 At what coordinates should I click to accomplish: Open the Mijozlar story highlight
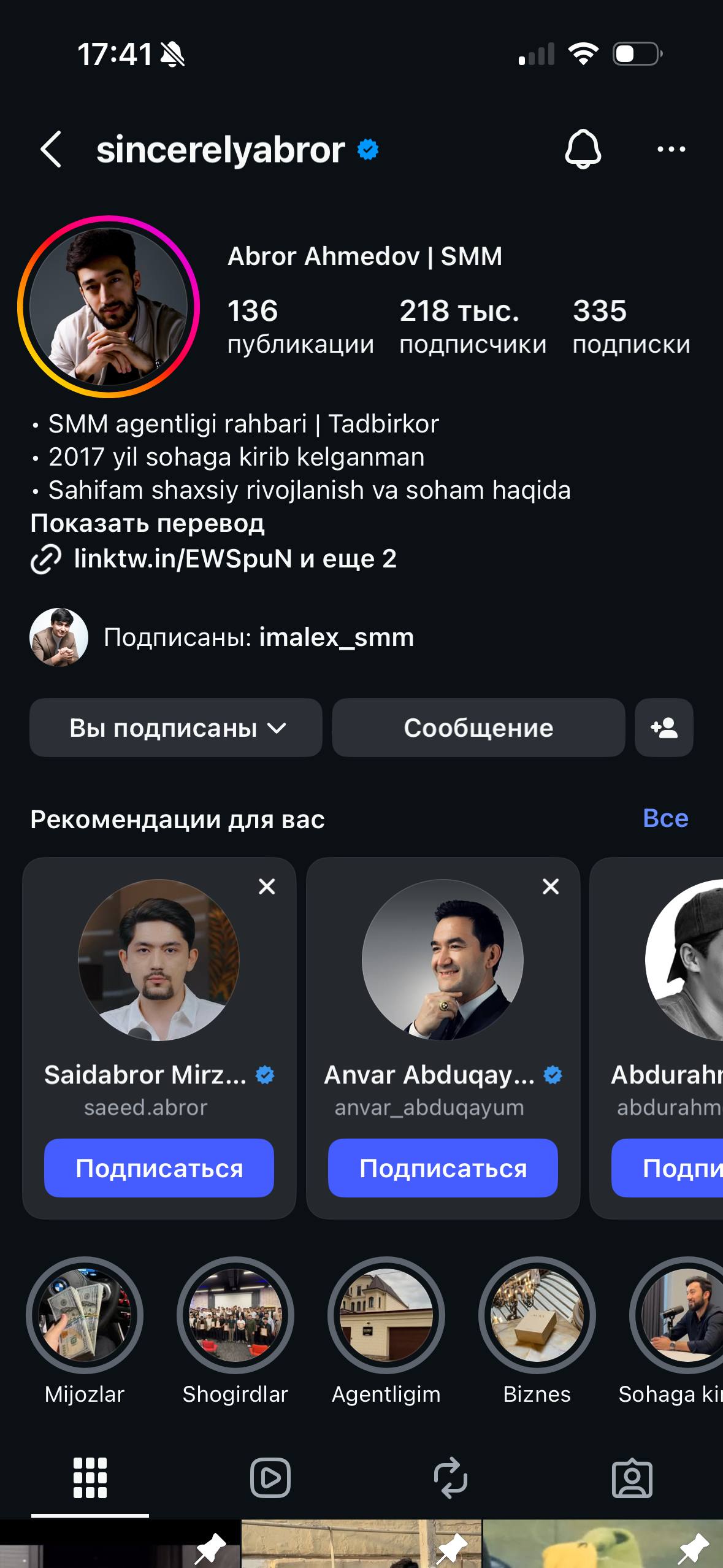point(85,1316)
